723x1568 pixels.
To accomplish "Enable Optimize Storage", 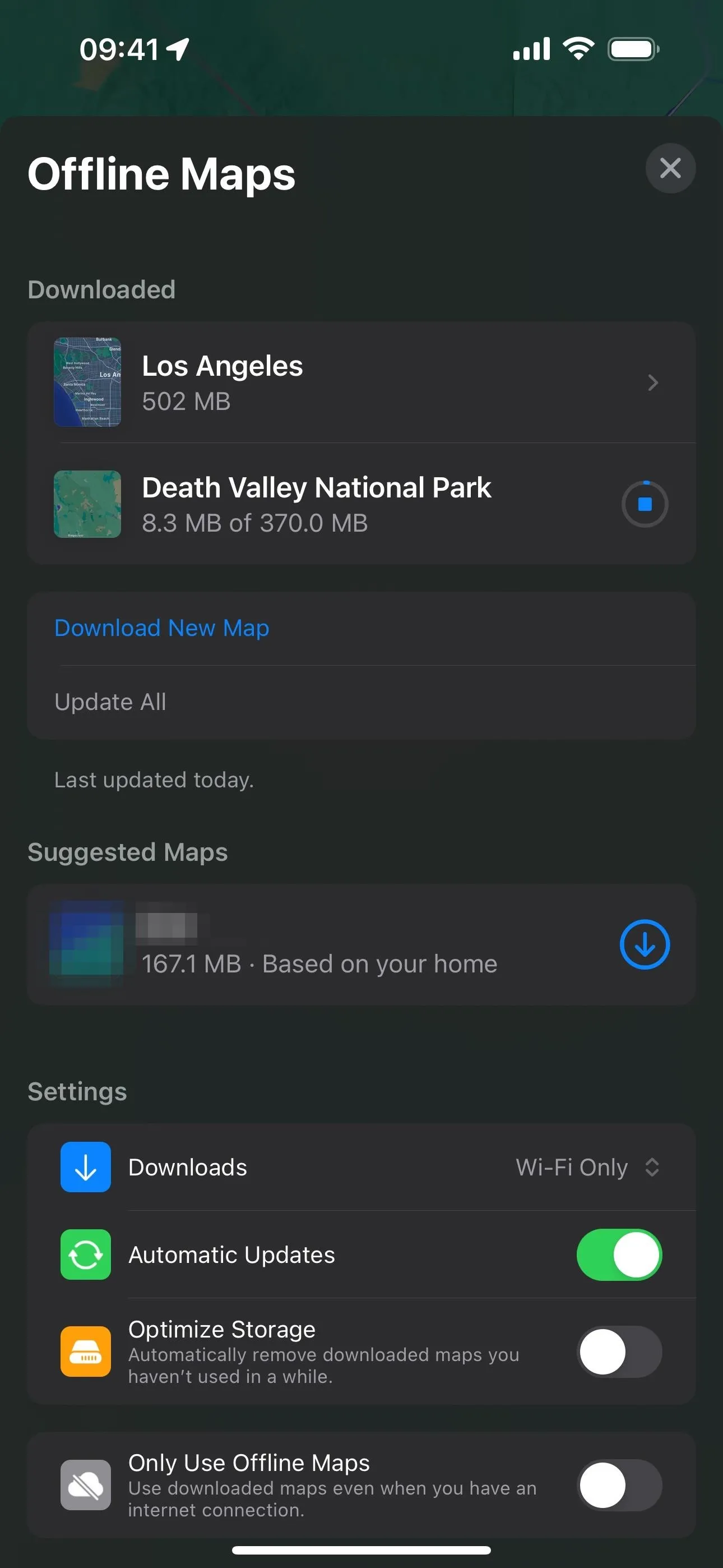I will coord(619,1352).
